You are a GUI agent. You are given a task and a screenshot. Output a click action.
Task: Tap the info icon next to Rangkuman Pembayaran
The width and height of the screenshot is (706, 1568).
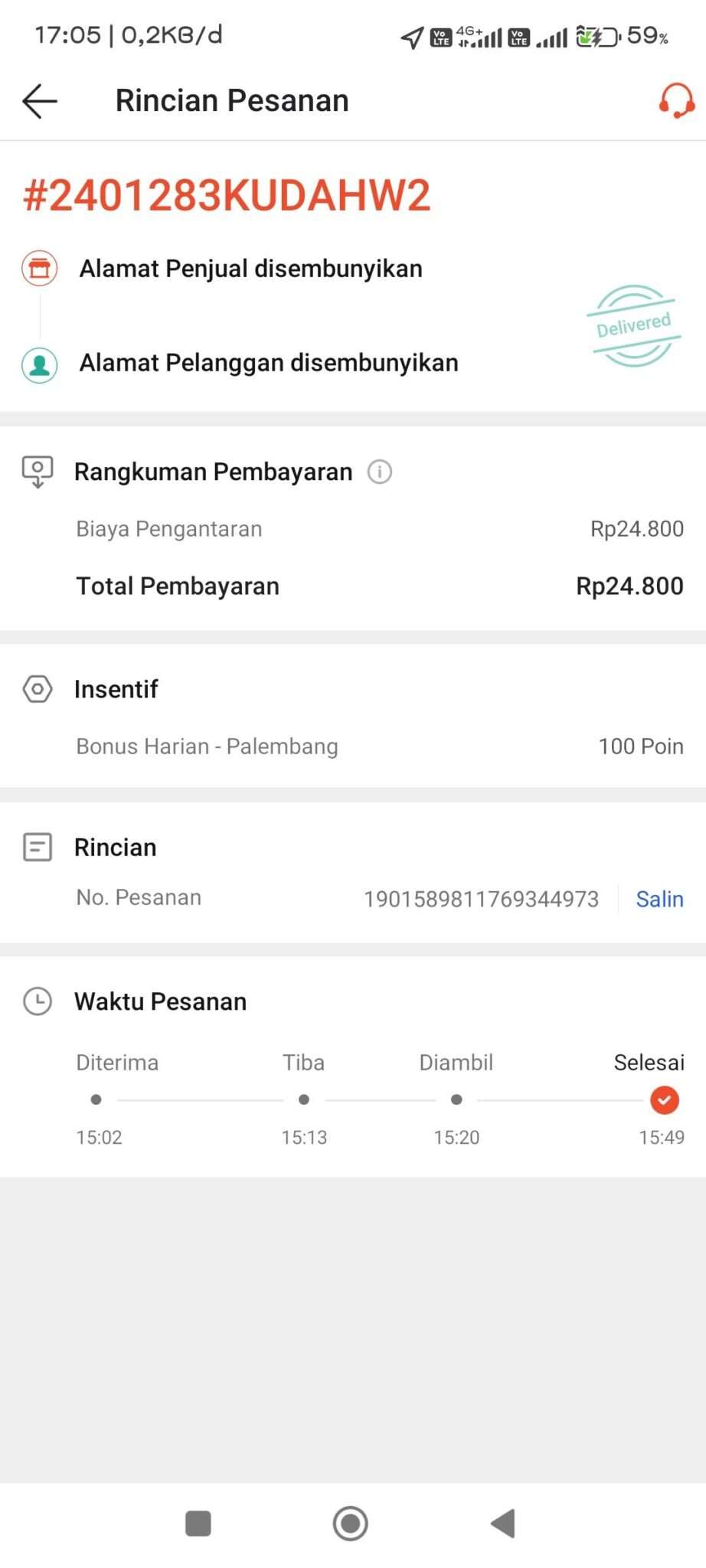(x=380, y=472)
